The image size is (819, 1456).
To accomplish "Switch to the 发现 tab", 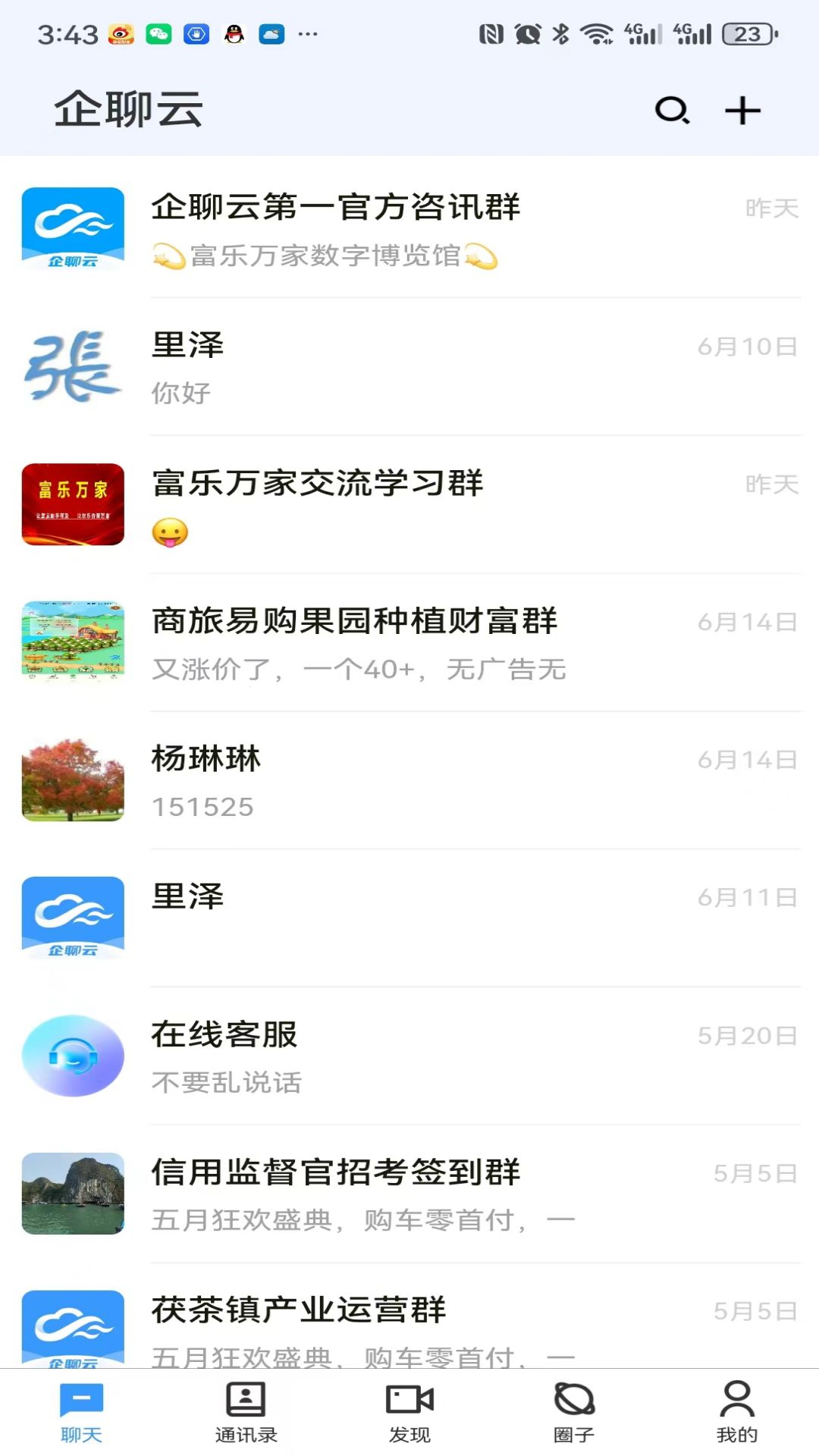I will click(409, 1412).
